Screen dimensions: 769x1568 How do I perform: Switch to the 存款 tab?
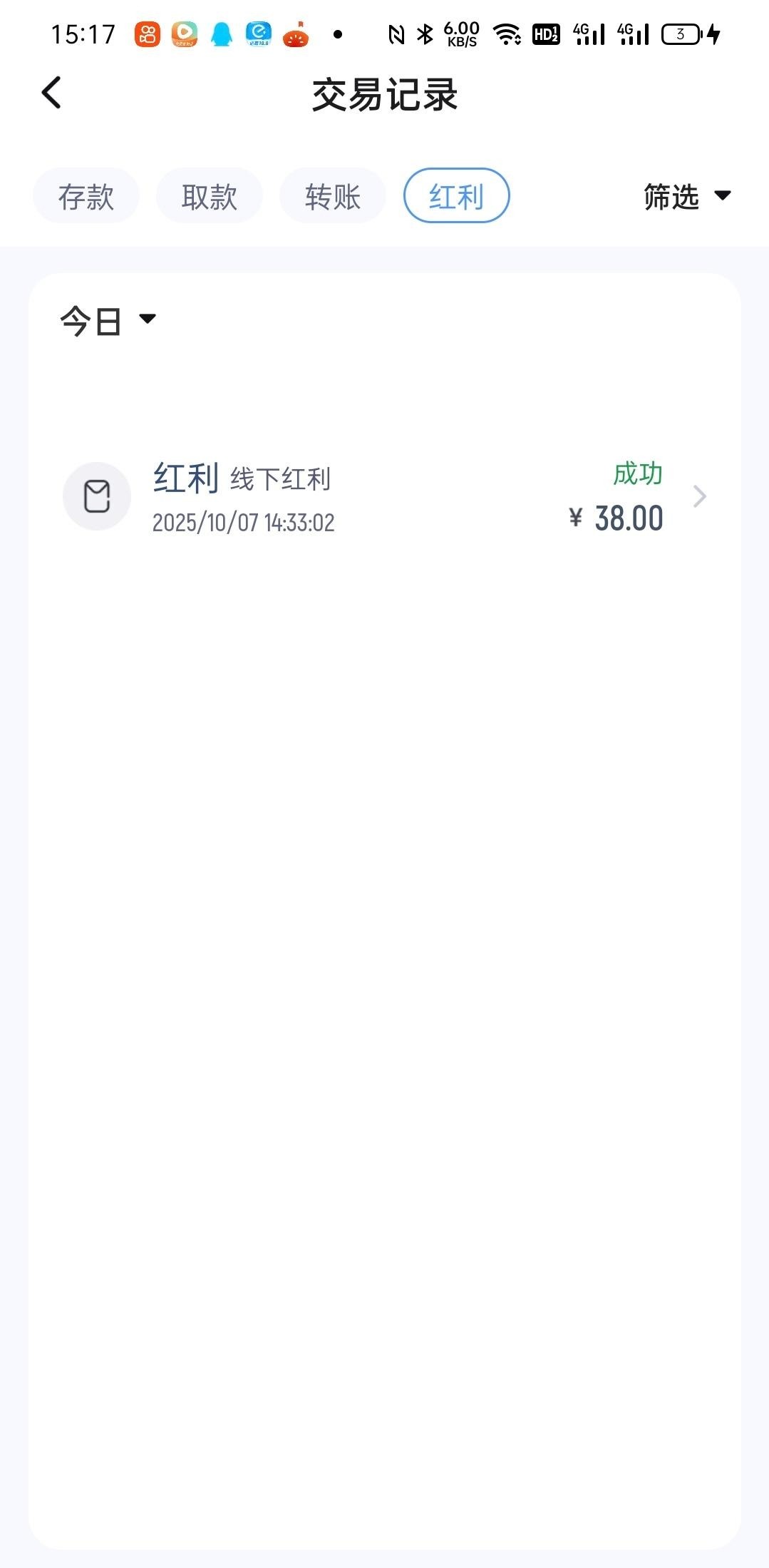coord(86,196)
